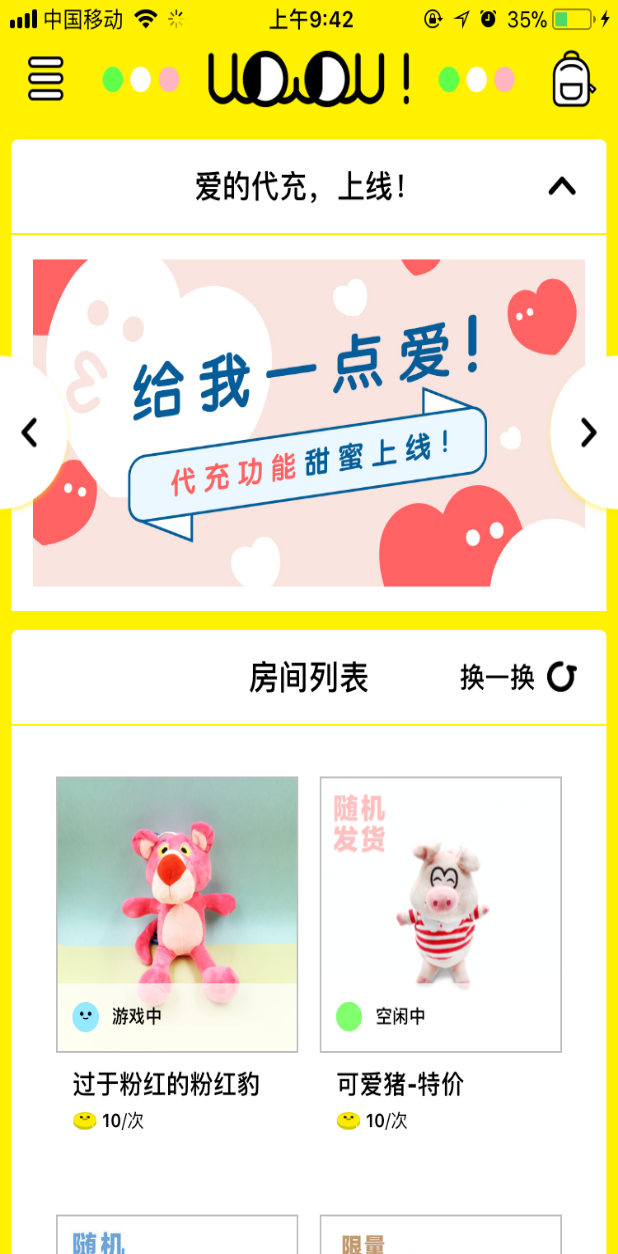Refresh room list with 换一换

(518, 677)
